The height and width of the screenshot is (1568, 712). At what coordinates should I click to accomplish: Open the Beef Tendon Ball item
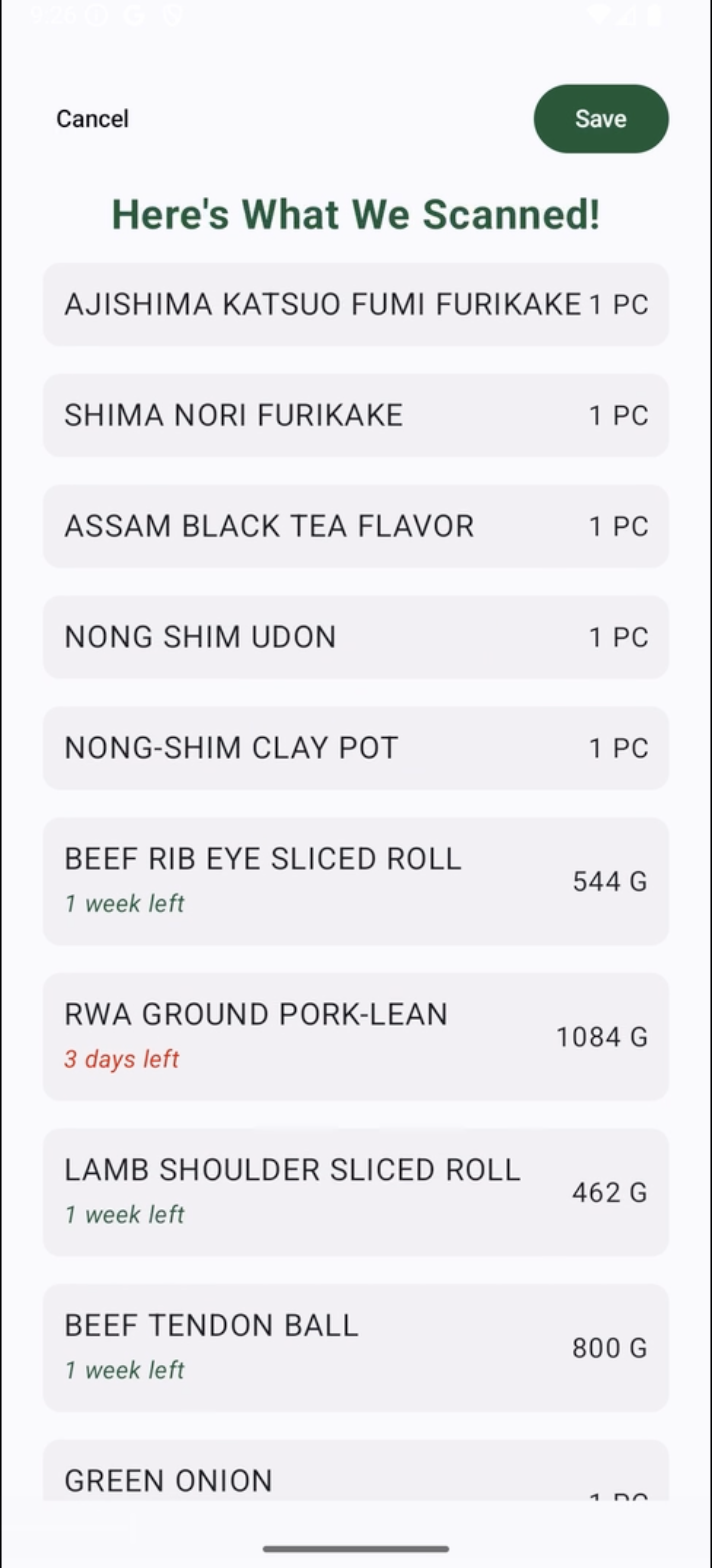point(355,1347)
